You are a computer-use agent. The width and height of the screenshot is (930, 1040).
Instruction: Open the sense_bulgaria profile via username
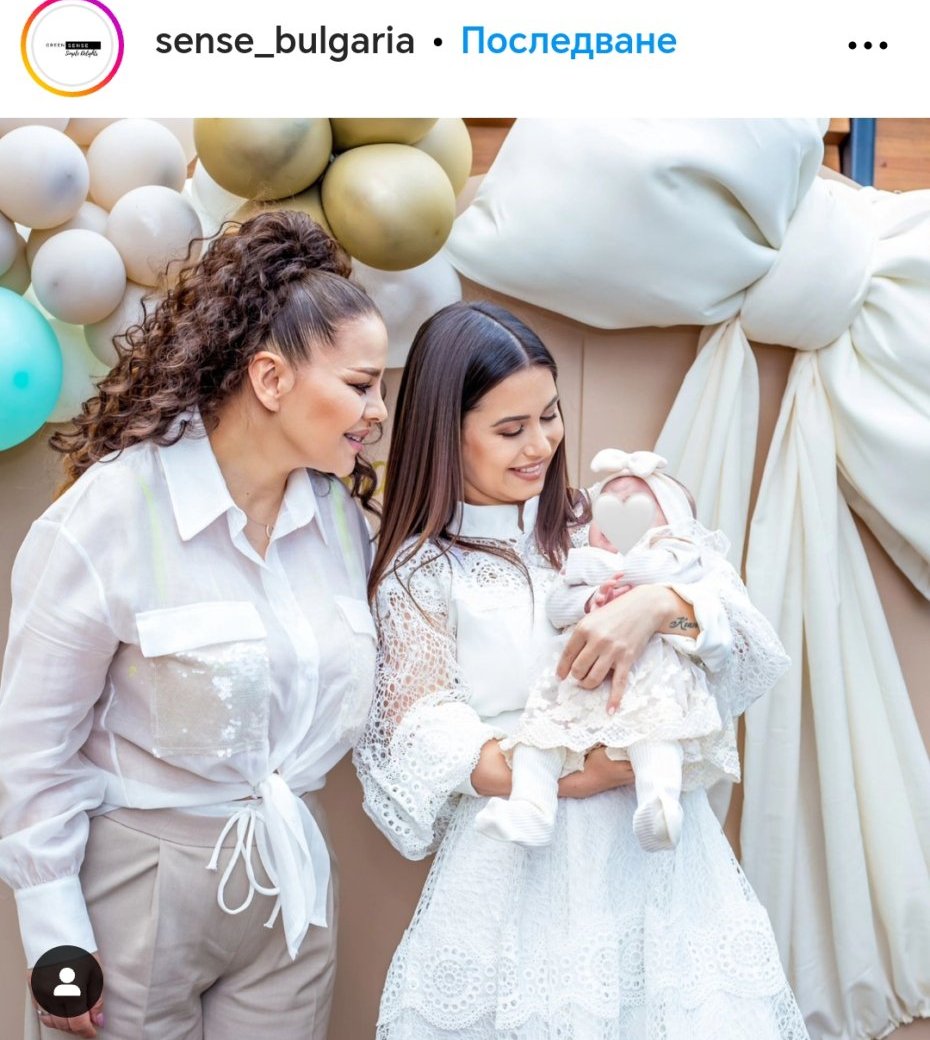284,42
